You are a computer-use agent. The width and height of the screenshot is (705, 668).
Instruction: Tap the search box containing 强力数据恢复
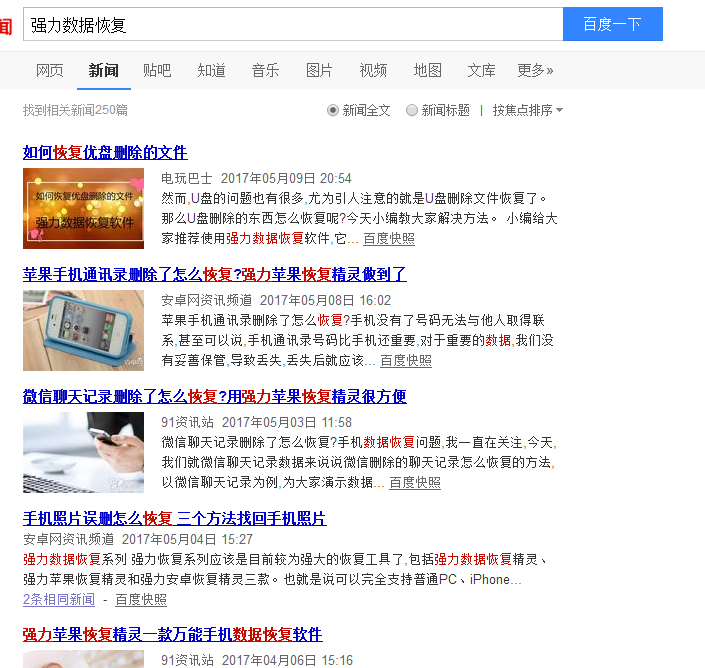292,24
